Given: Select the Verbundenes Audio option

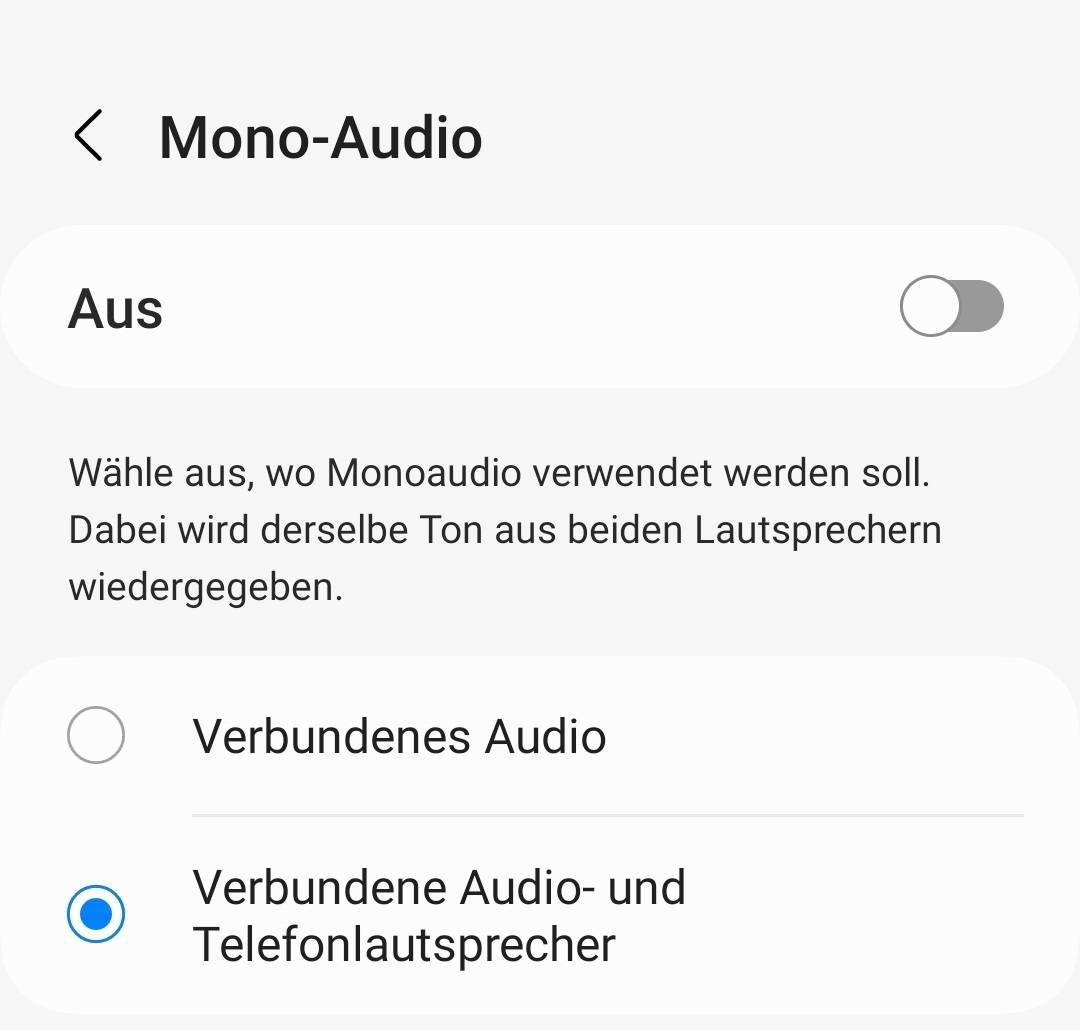Looking at the screenshot, I should (96, 736).
